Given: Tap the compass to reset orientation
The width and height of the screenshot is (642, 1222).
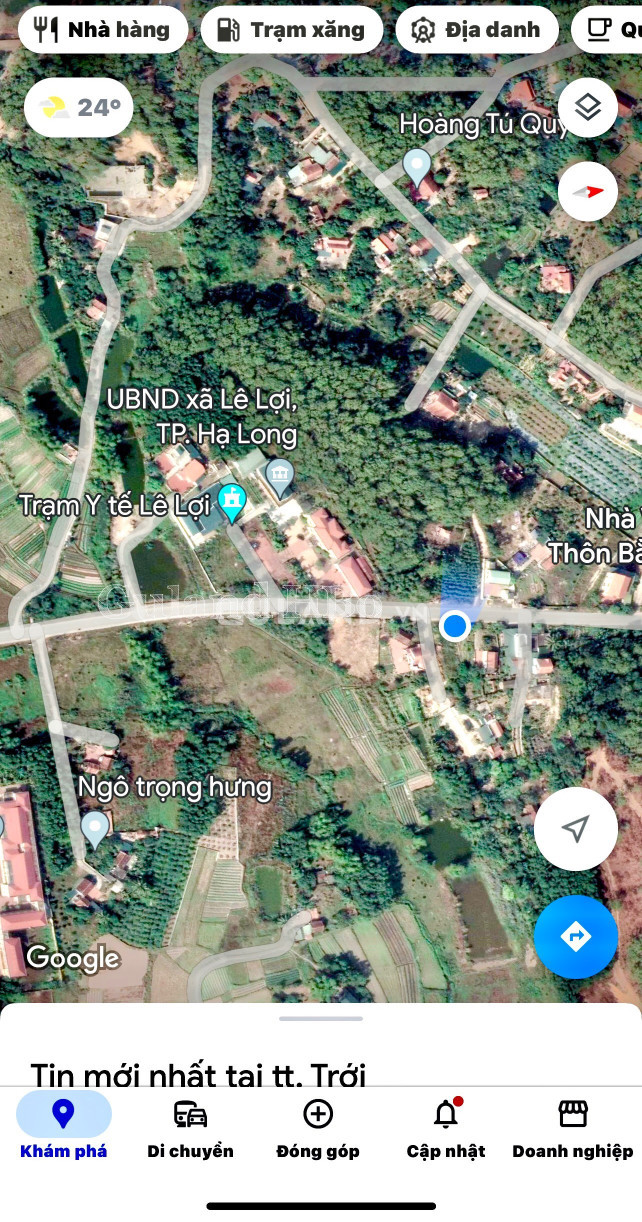Looking at the screenshot, I should pyautogui.click(x=588, y=191).
